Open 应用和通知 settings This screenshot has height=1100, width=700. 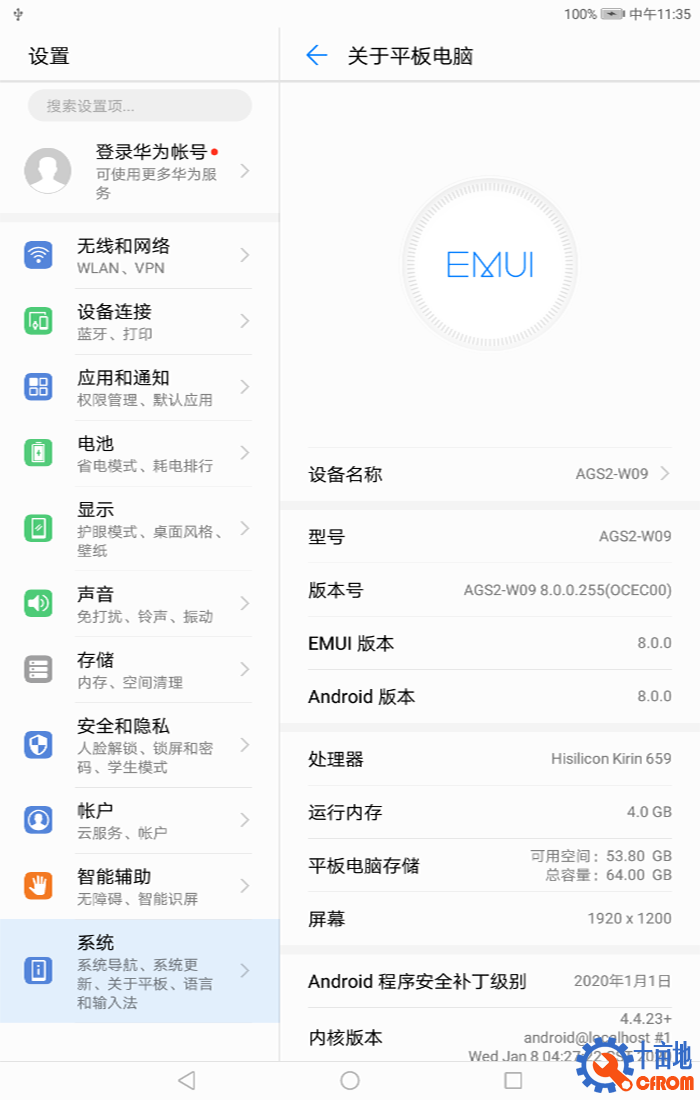click(x=140, y=388)
